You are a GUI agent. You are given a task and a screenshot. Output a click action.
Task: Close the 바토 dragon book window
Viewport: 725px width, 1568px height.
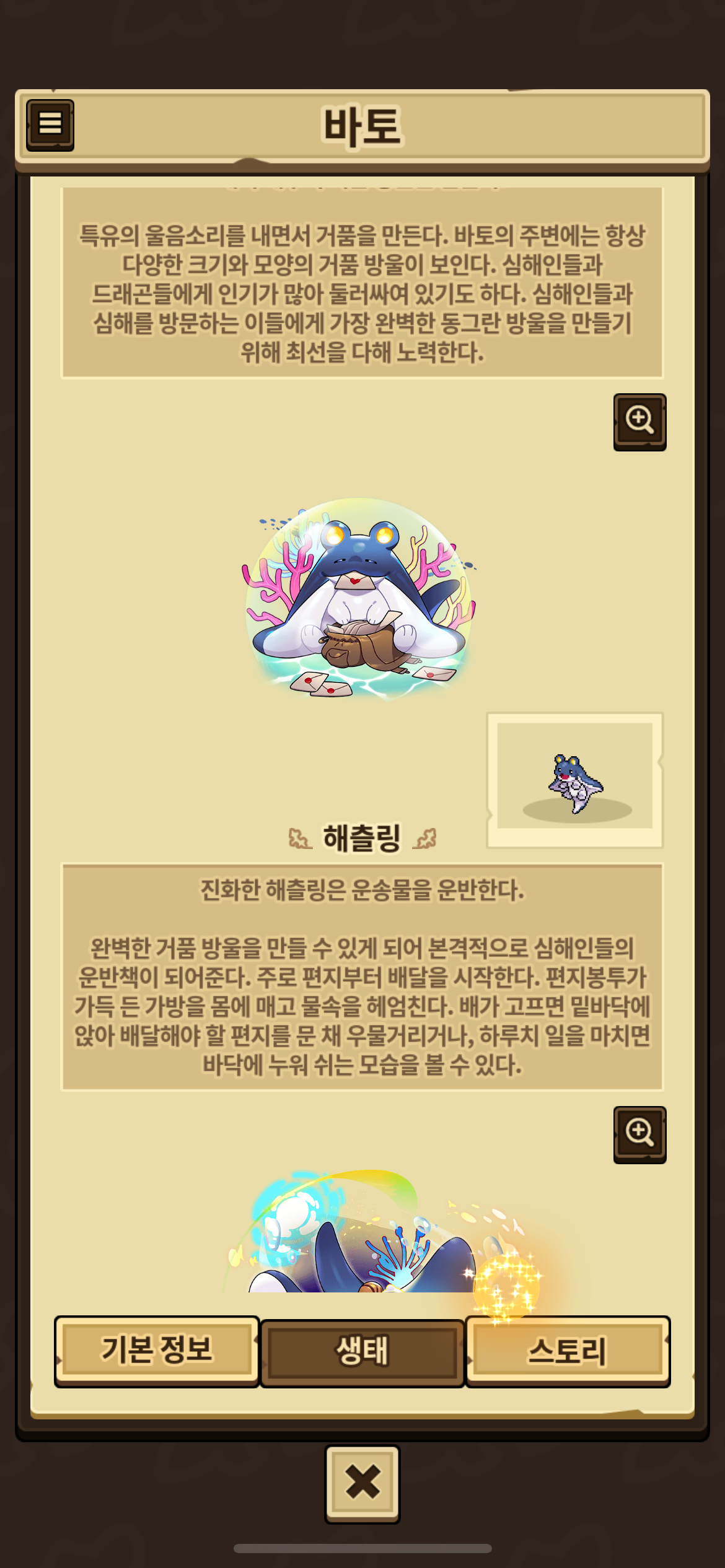click(362, 1484)
